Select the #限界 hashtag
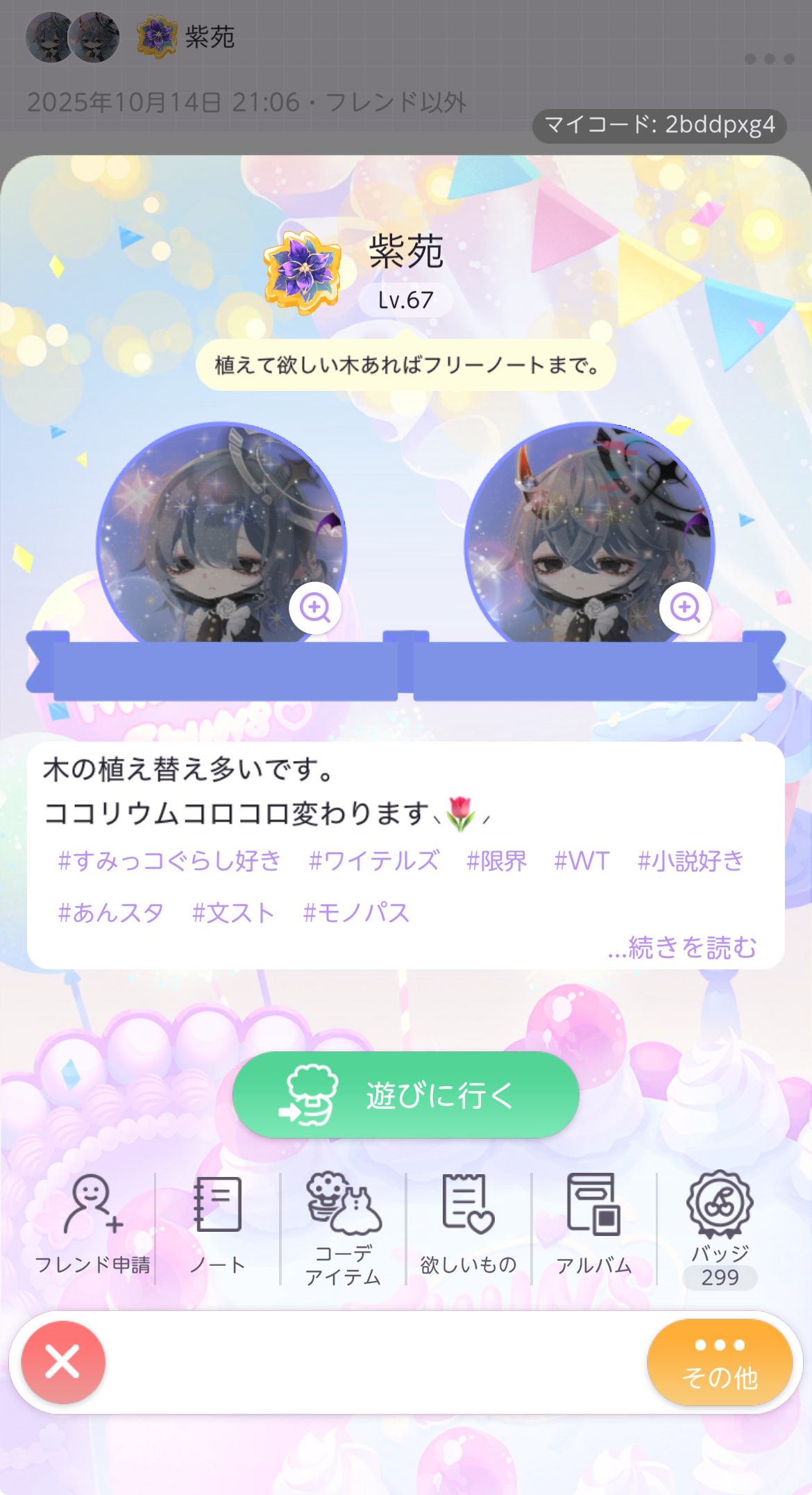 (x=496, y=861)
